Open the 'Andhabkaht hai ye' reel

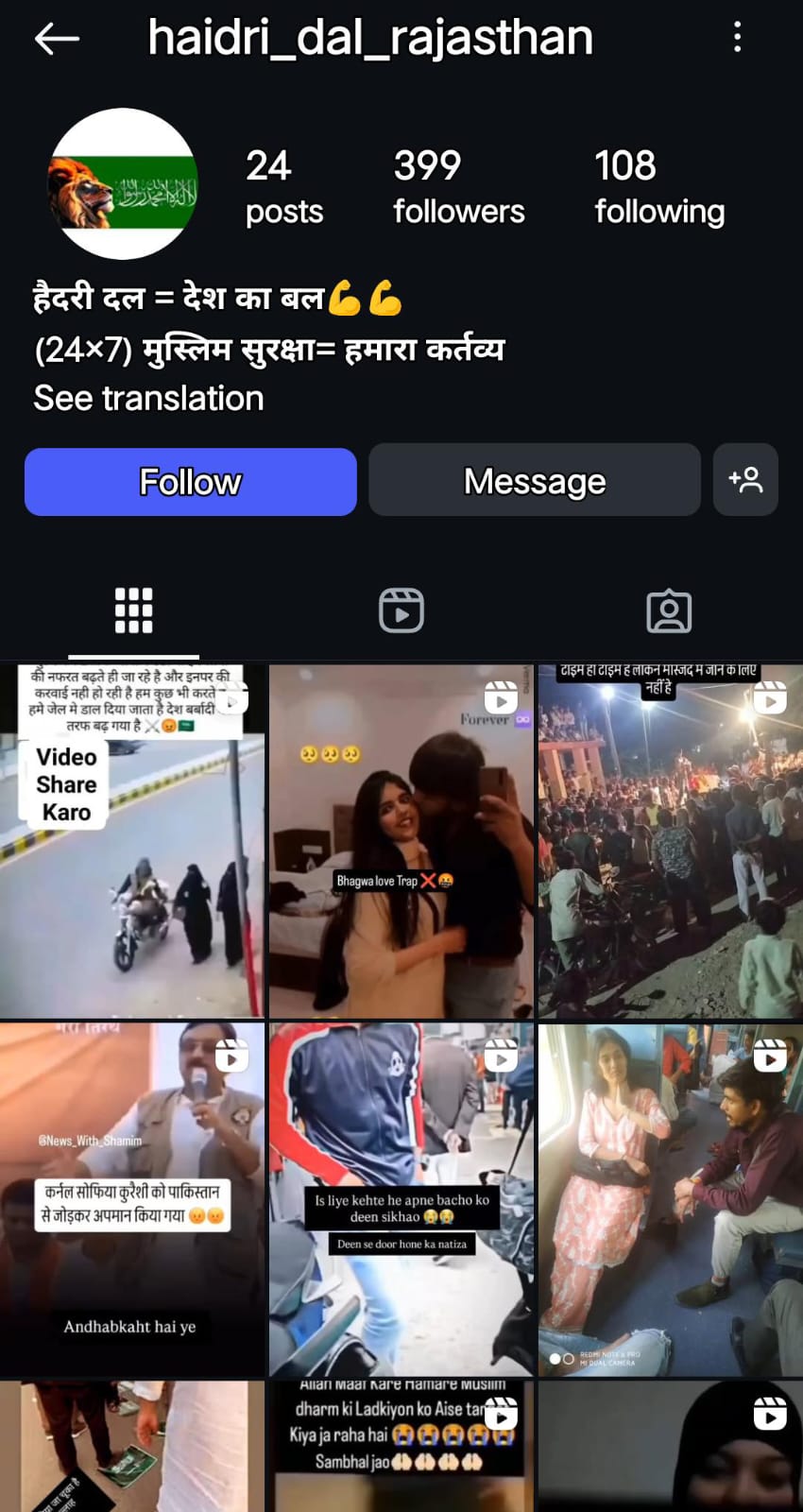pos(132,1199)
